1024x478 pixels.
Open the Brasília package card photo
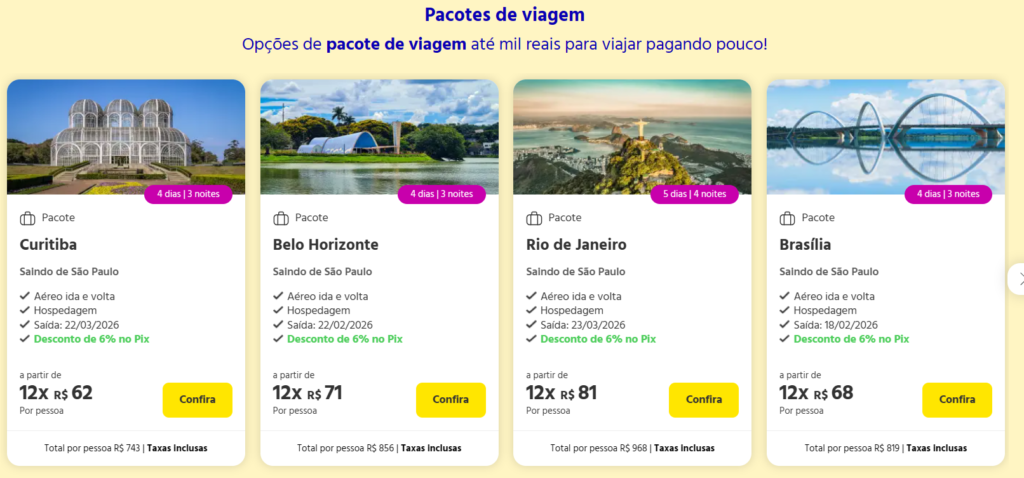click(x=885, y=135)
